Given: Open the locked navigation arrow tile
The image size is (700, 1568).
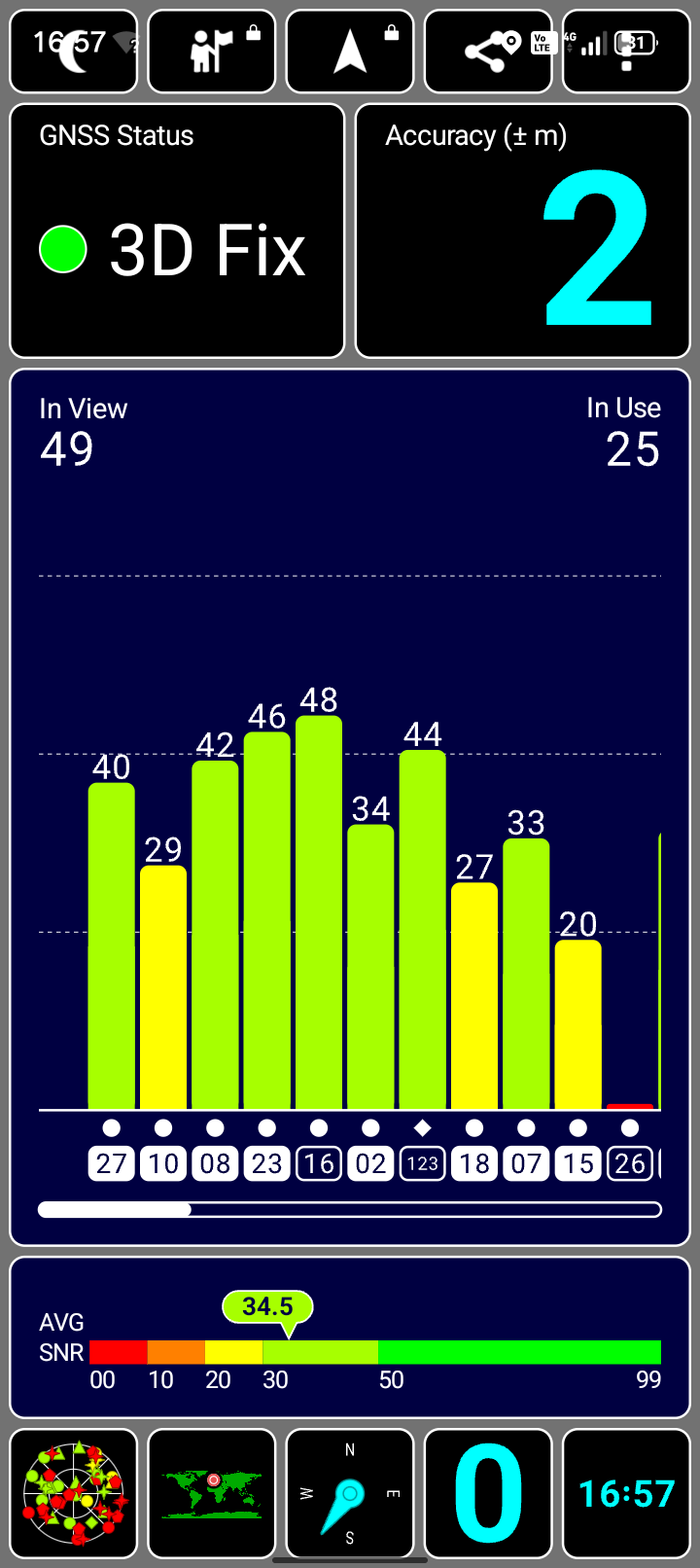Looking at the screenshot, I should pyautogui.click(x=349, y=52).
